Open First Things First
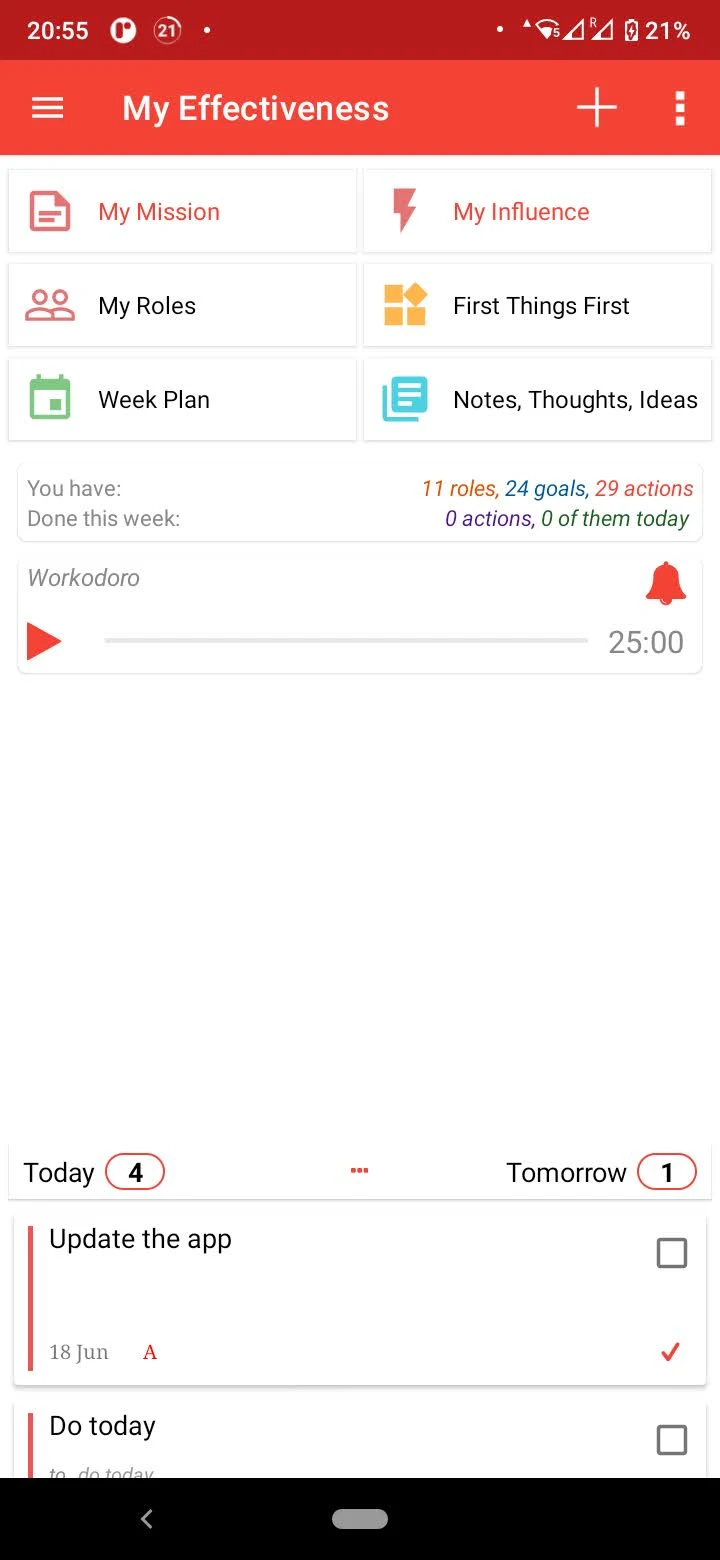 click(x=537, y=305)
